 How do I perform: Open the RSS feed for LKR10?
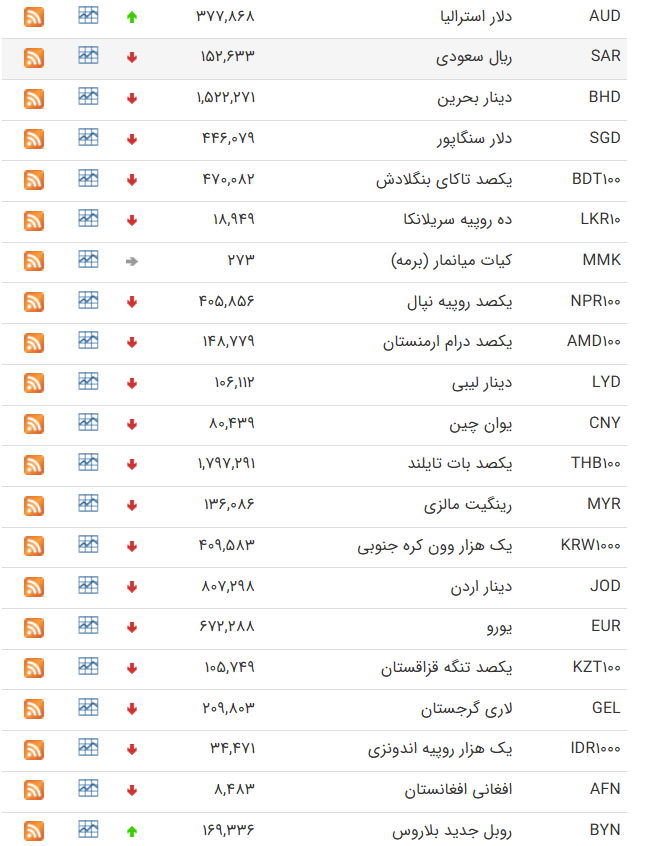[34, 221]
